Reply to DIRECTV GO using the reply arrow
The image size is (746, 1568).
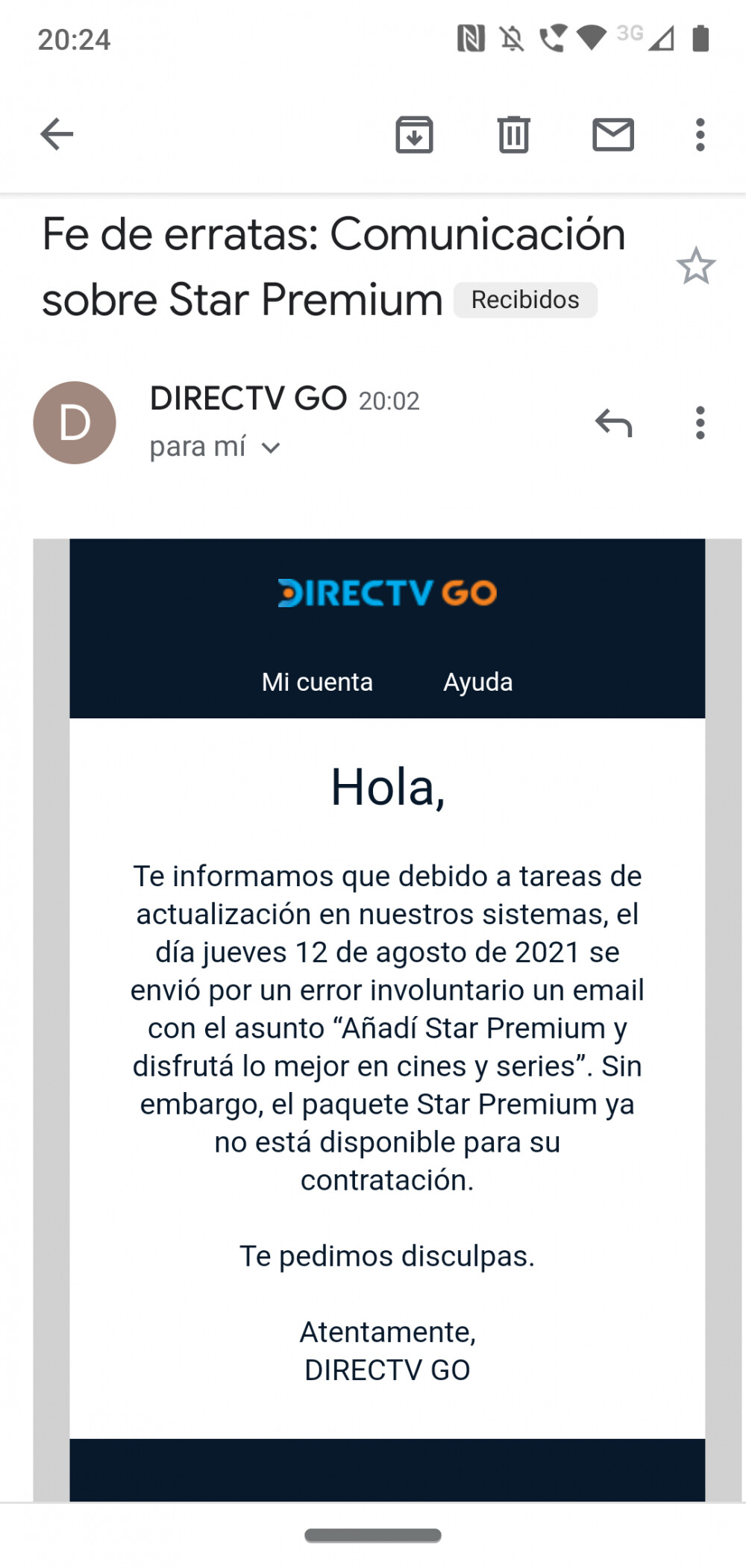click(615, 424)
